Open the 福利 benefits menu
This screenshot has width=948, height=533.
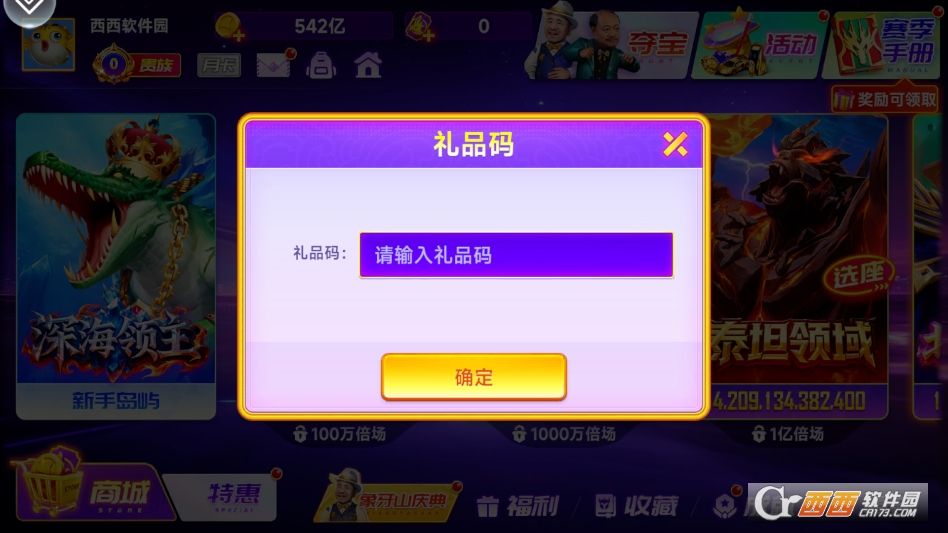518,506
